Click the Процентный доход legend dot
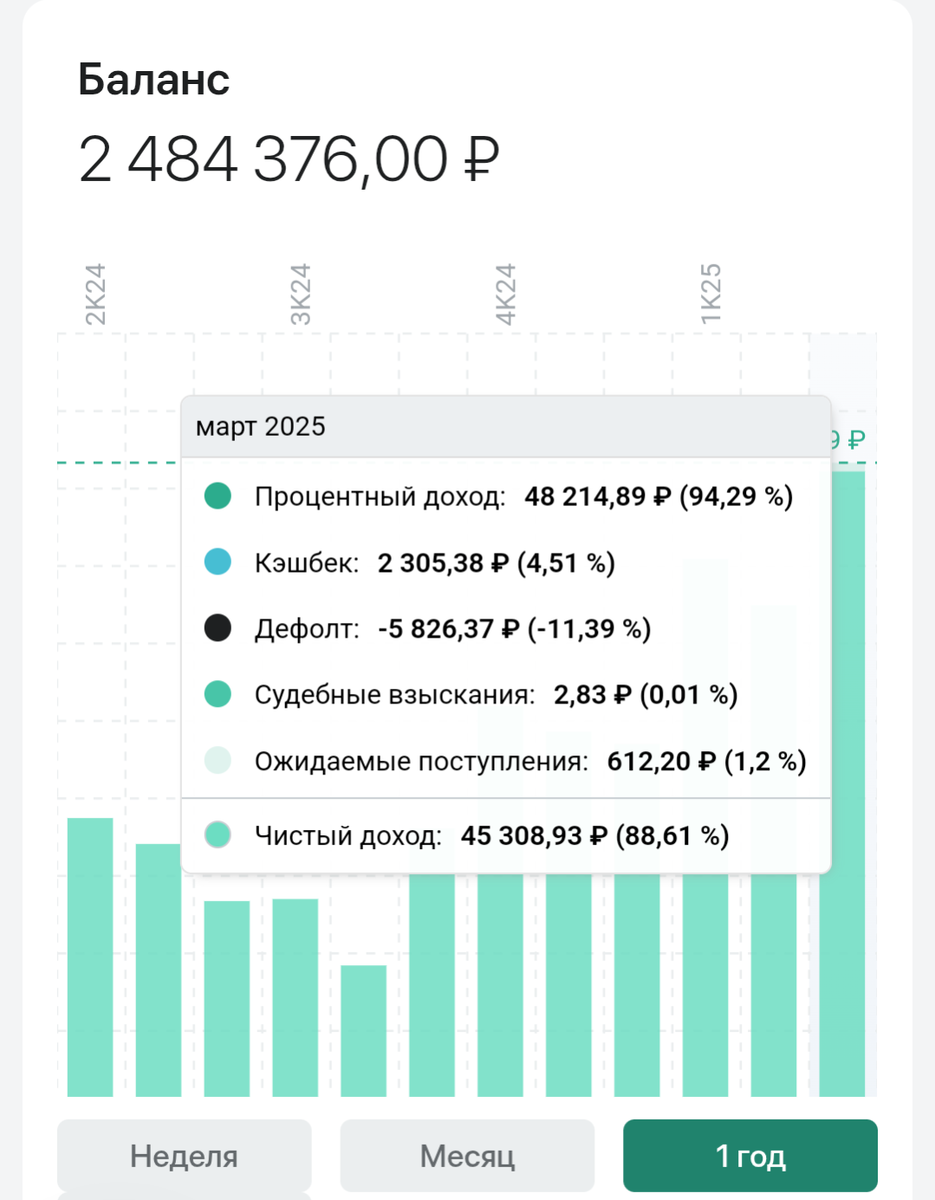This screenshot has width=935, height=1200. (218, 496)
